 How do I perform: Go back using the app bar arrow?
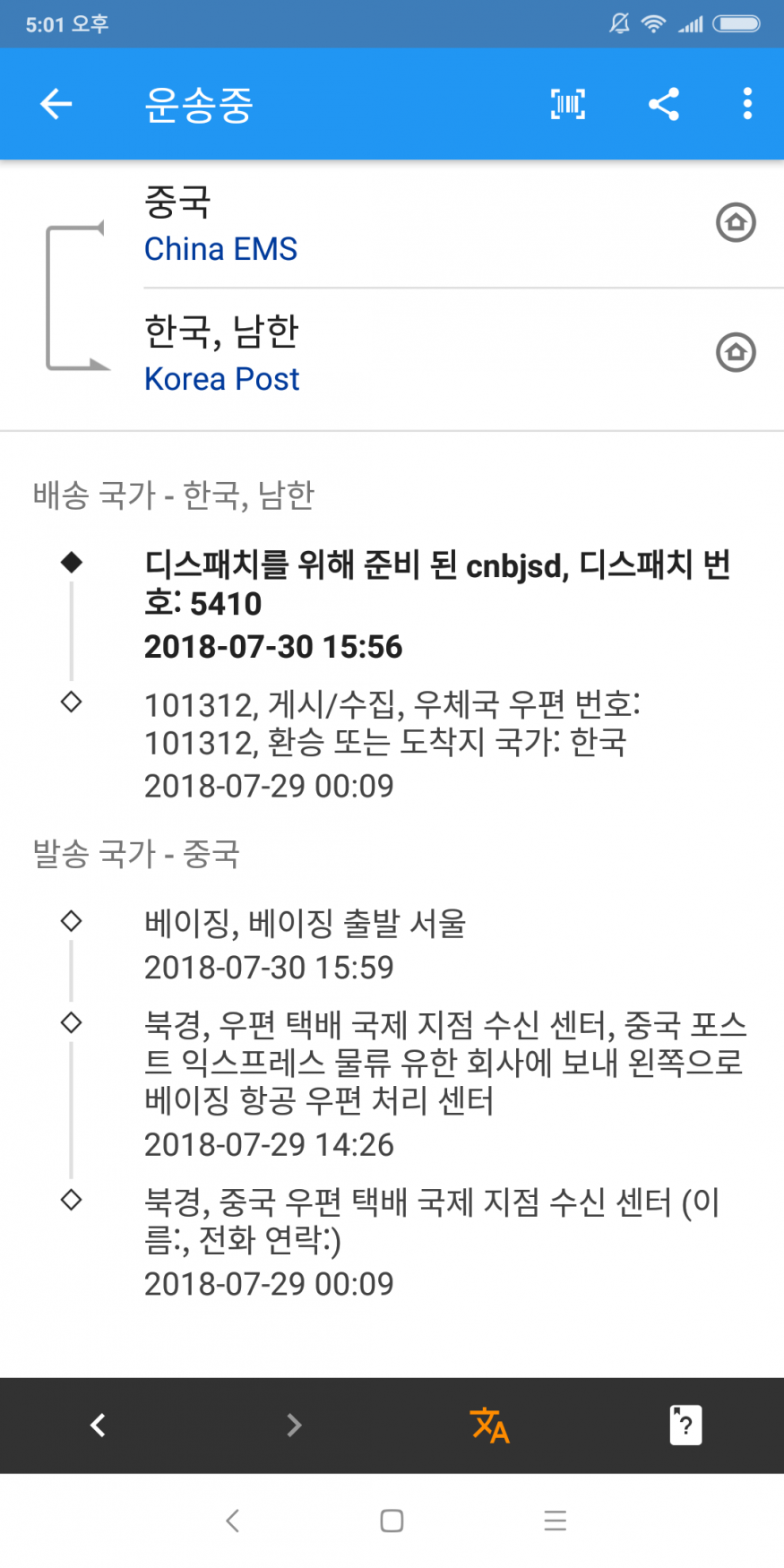[56, 104]
